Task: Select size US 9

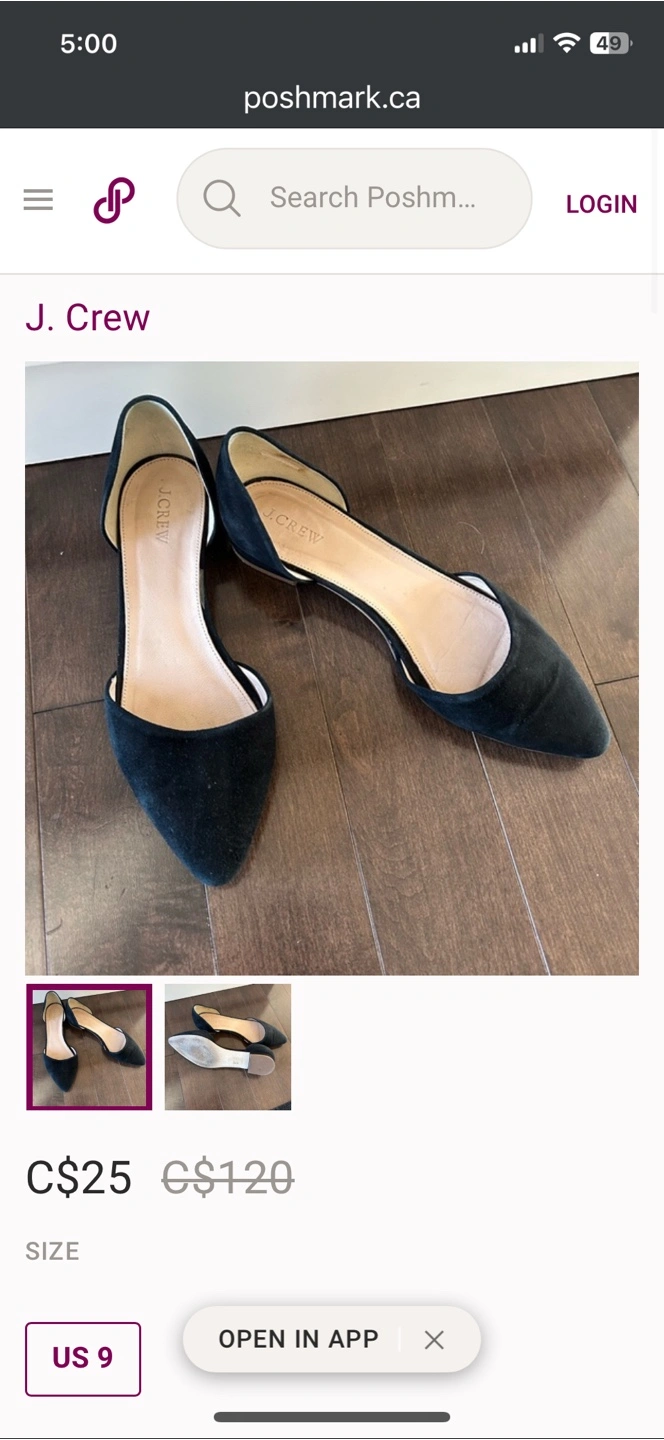Action: pyautogui.click(x=83, y=1358)
